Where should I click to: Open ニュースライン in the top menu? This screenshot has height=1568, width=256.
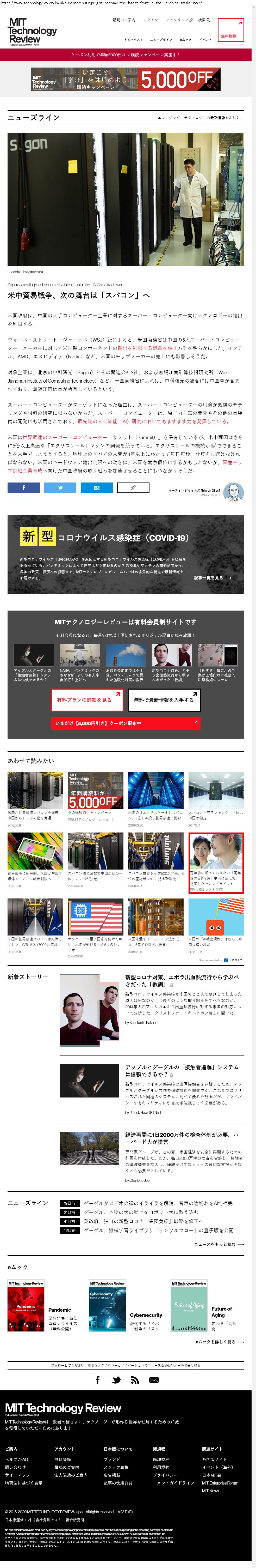point(161,40)
